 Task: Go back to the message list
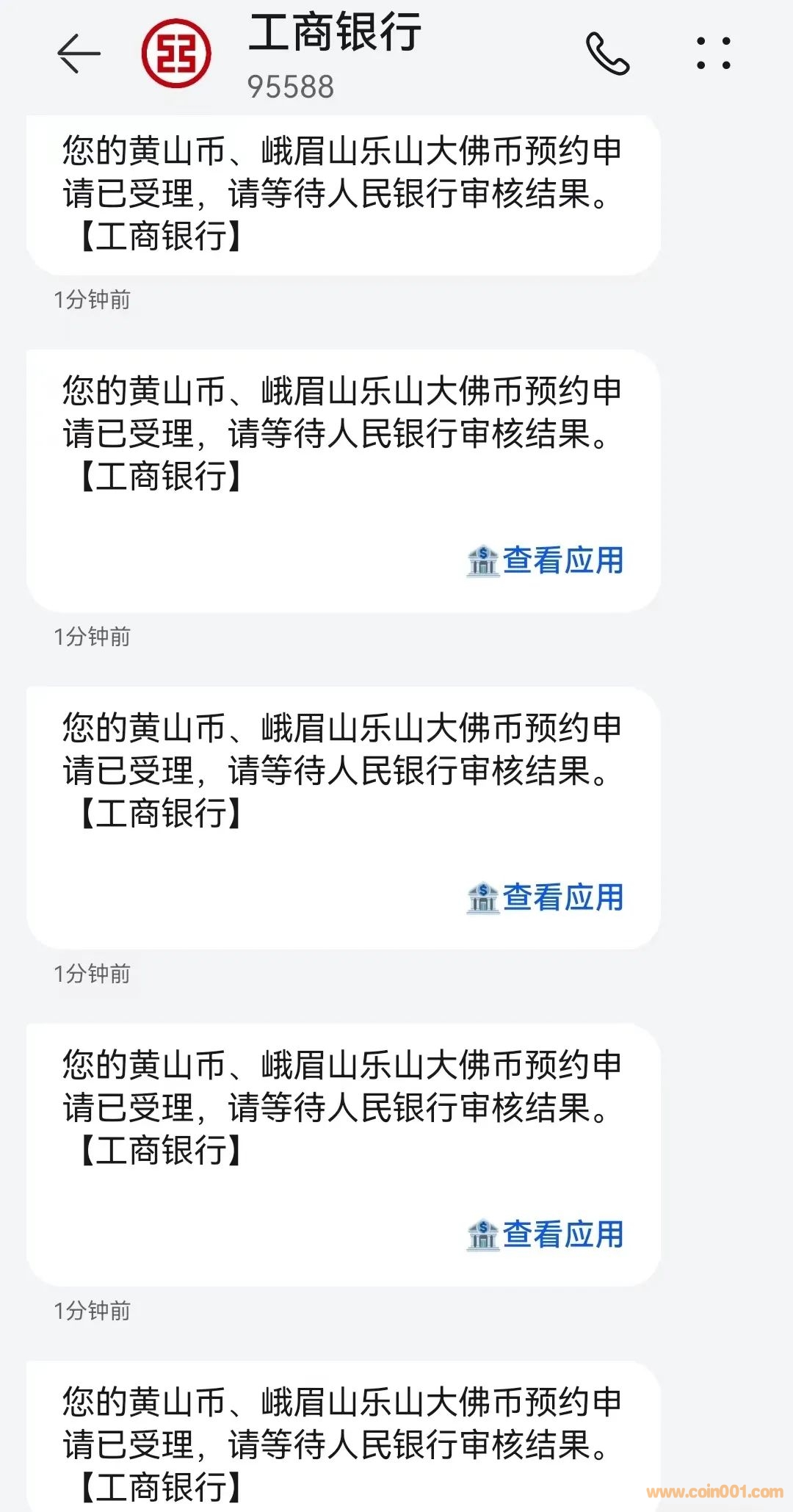click(79, 54)
